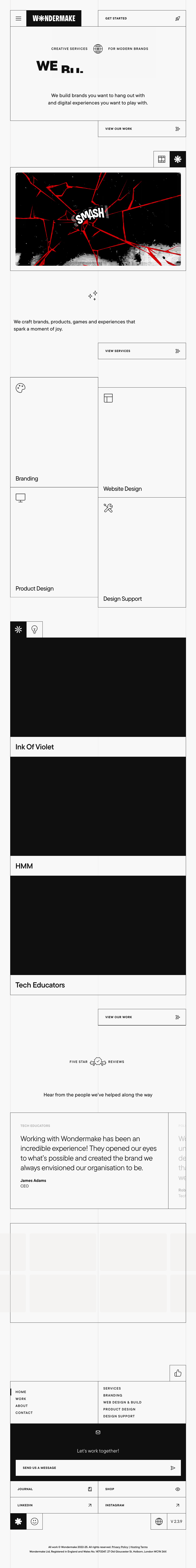
Task: Open the Product Design service card
Action: click(x=53, y=542)
